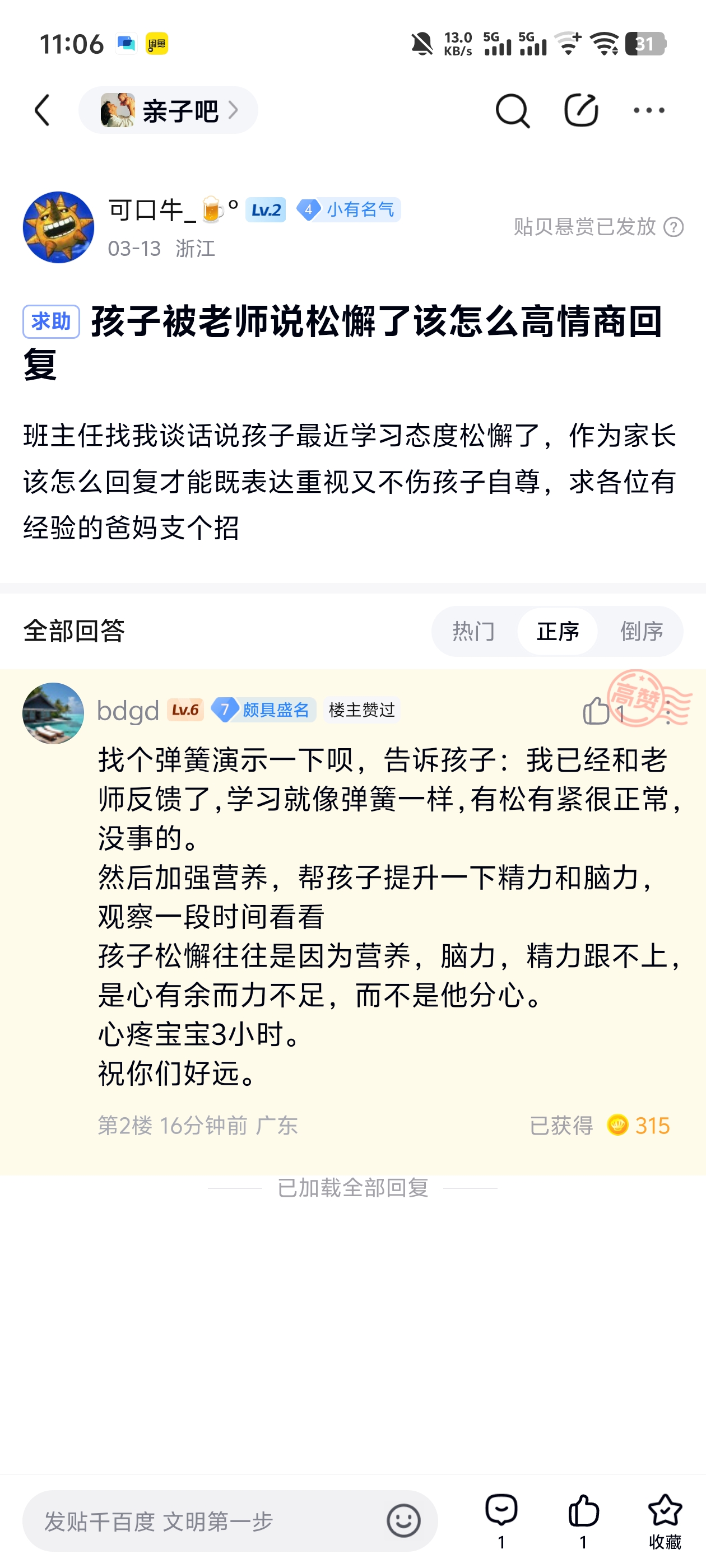
Task: Open the 亲子吧 forum chip
Action: [x=168, y=110]
